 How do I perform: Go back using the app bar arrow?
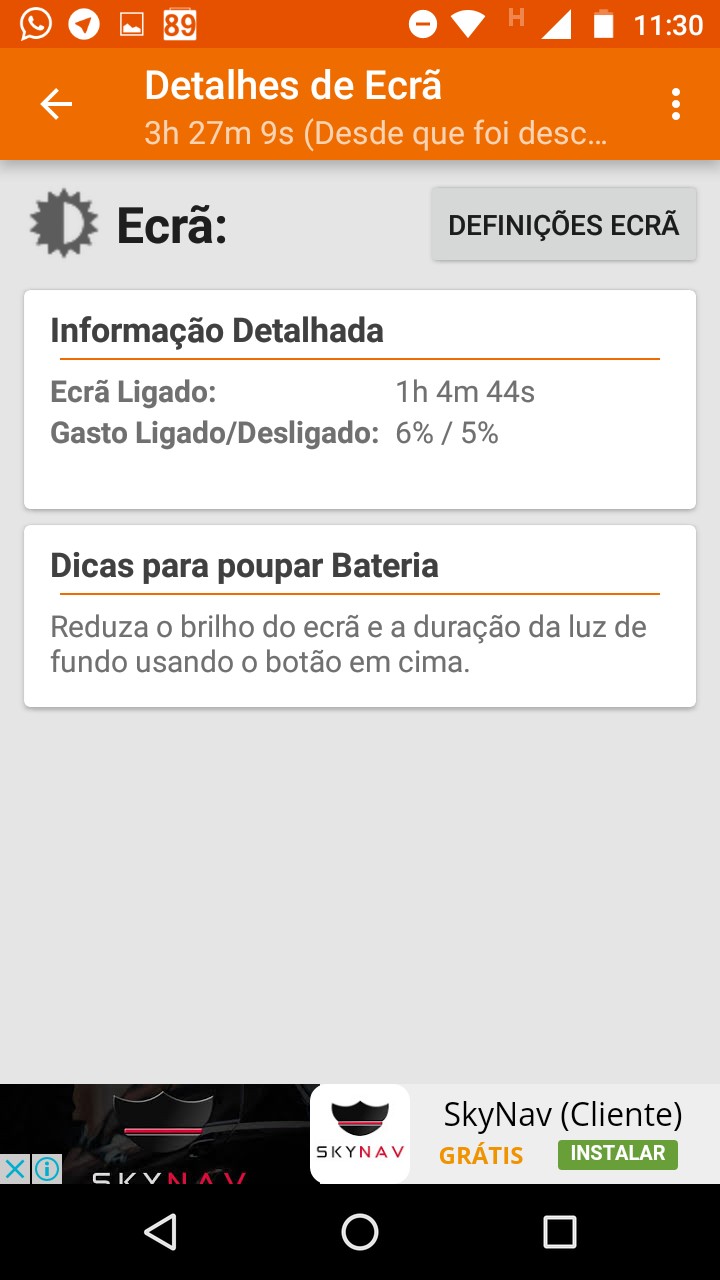56,104
